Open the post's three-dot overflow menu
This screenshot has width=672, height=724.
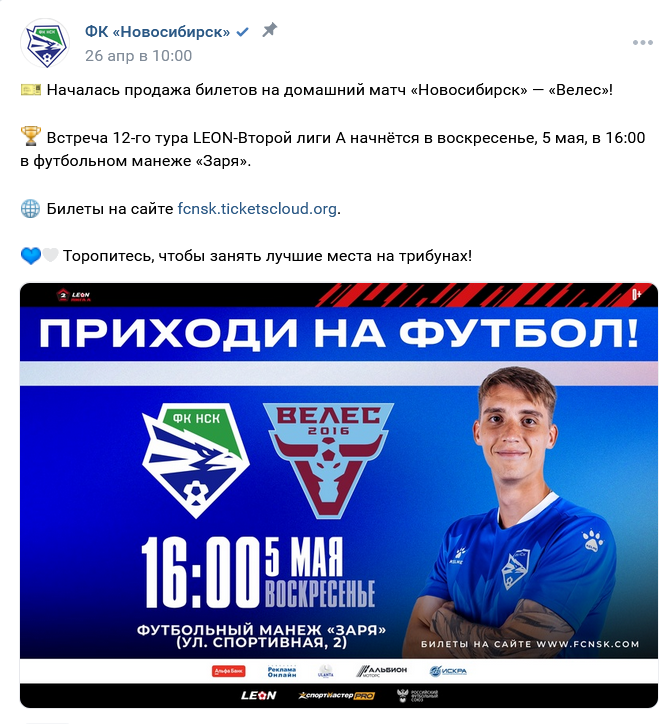642,43
